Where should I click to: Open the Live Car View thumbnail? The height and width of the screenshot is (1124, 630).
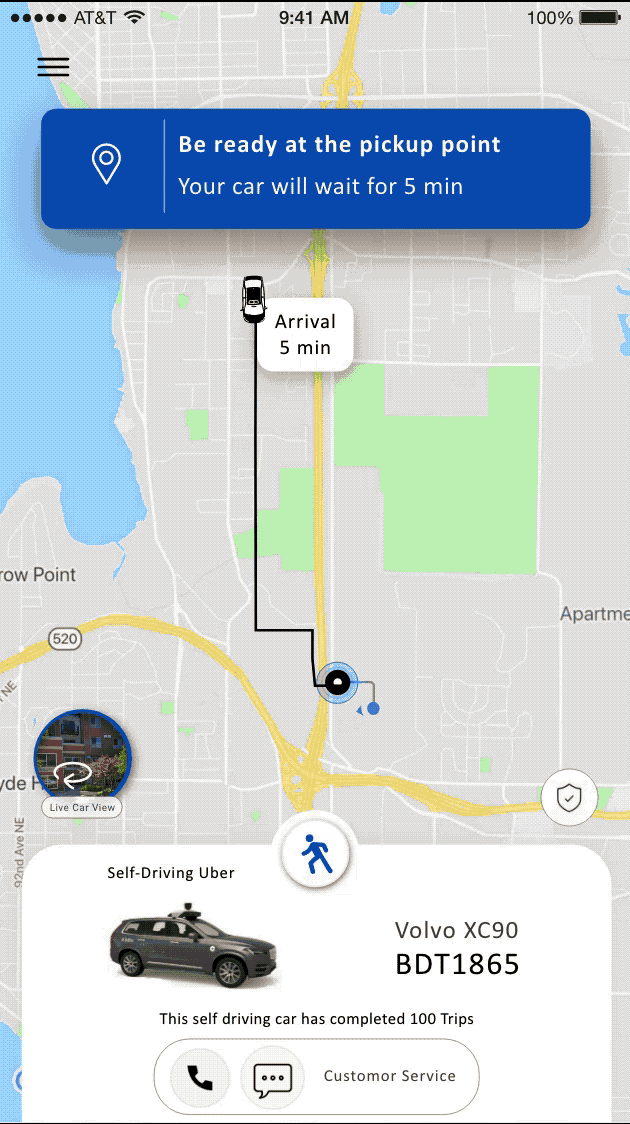82,762
